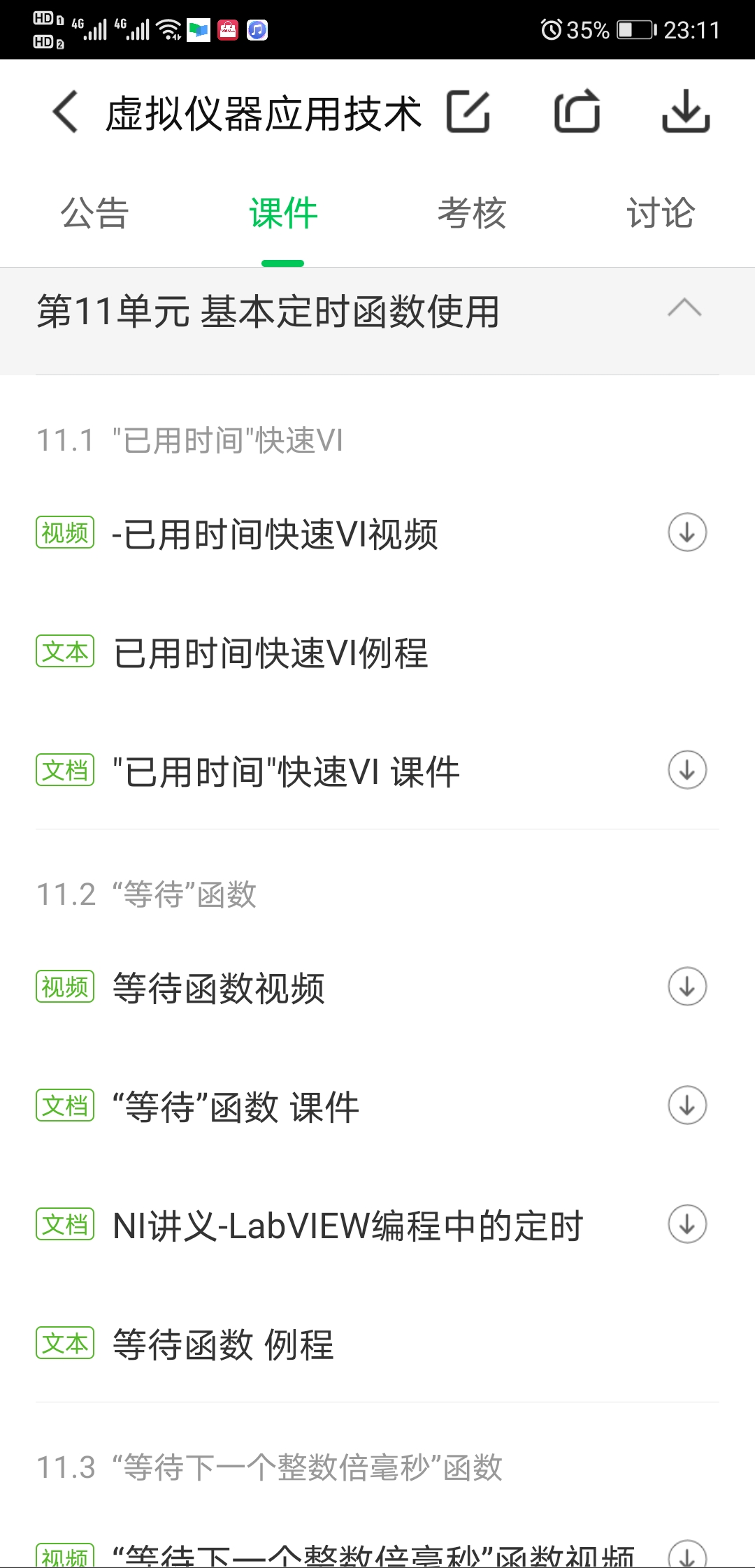The image size is (755, 1568).
Task: Play the 等待函数视频 lesson
Action: [219, 989]
